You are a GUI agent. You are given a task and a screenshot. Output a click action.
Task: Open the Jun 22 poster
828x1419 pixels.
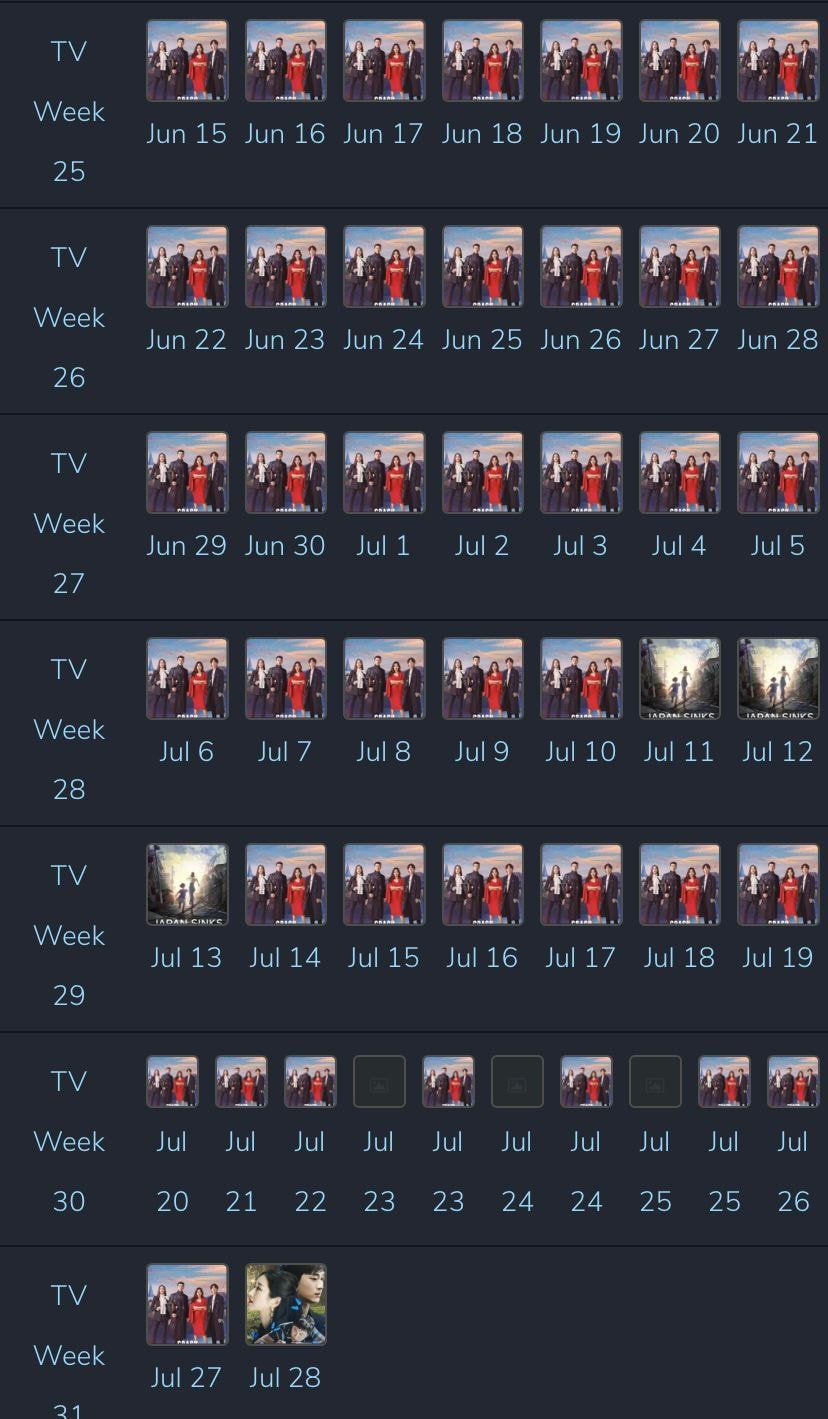(x=187, y=267)
